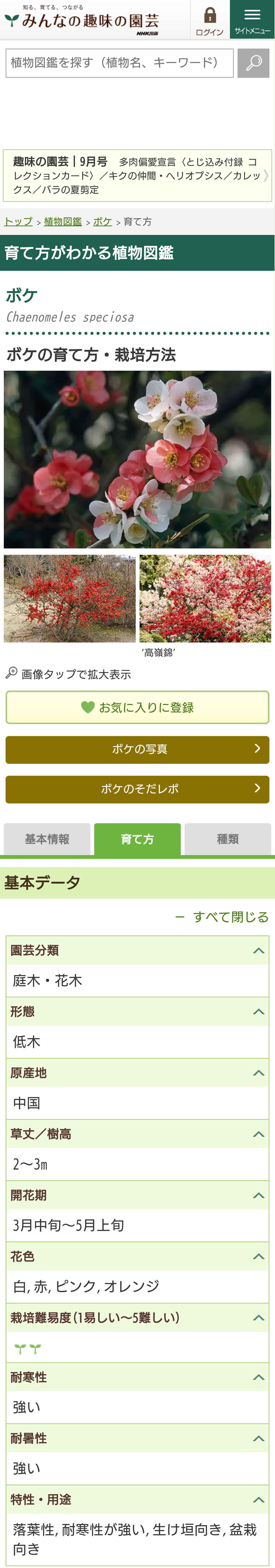Enlarge the '高嶺錦' thumbnail photo
Image resolution: width=275 pixels, height=1568 pixels.
tap(205, 598)
